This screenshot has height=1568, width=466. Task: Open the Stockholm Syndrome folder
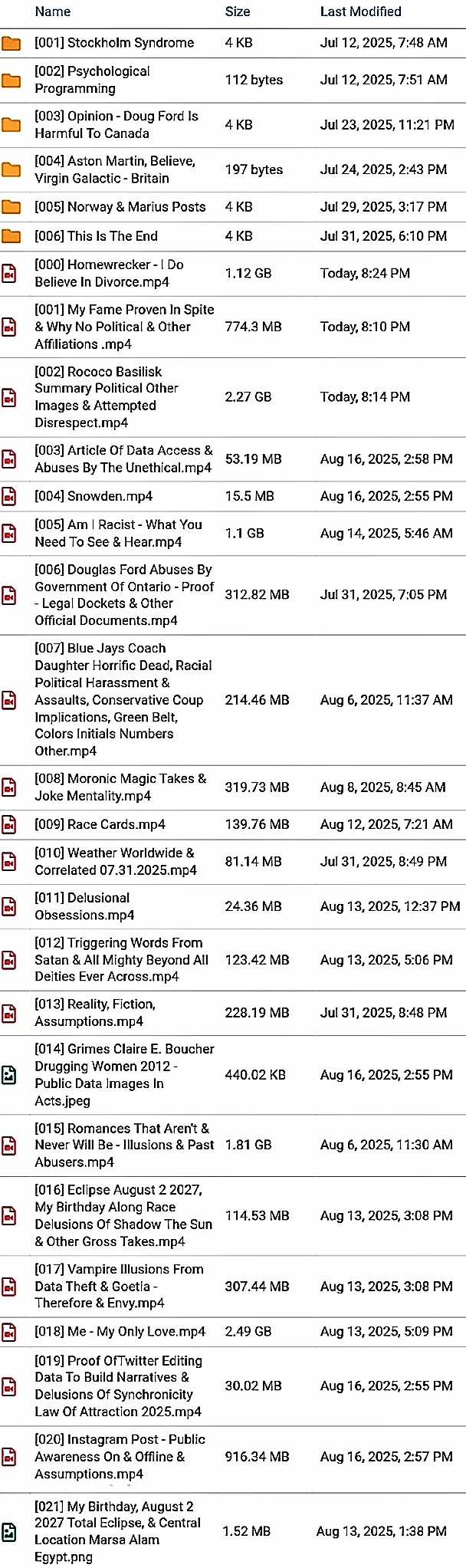point(113,43)
